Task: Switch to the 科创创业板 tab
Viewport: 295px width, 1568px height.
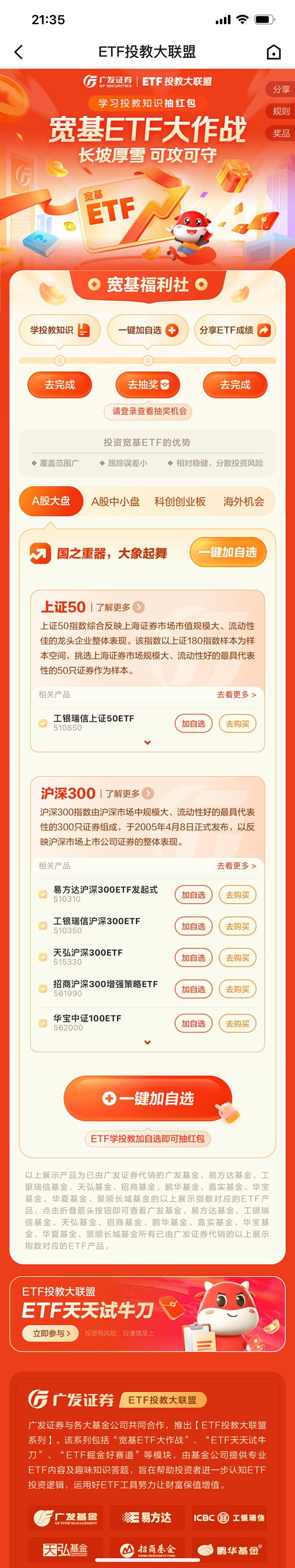Action: click(180, 501)
